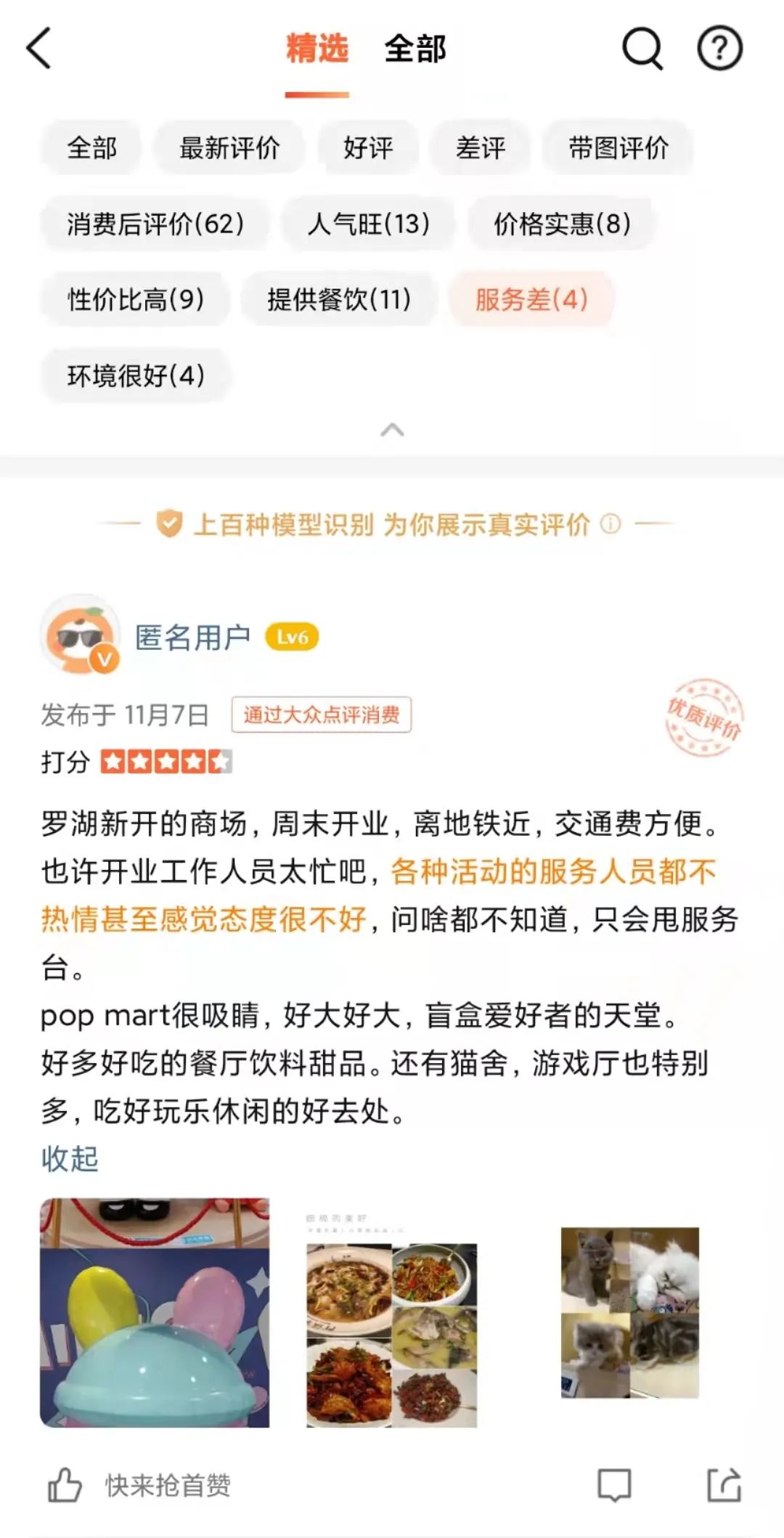Pick the 提供餐饮(11) tag
784x1538 pixels.
pos(339,299)
